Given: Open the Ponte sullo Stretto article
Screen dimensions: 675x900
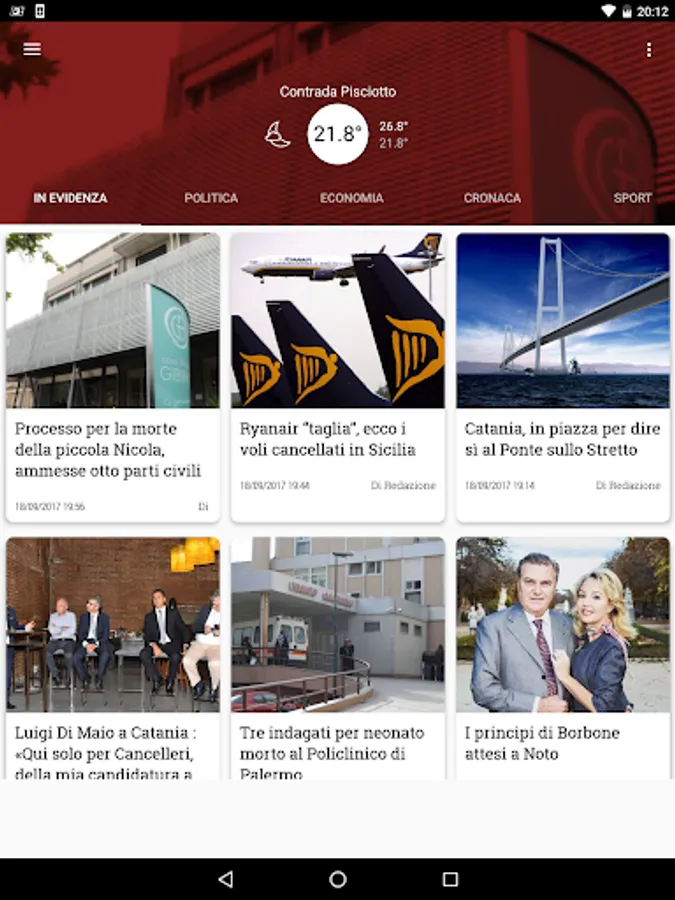Looking at the screenshot, I should [563, 377].
